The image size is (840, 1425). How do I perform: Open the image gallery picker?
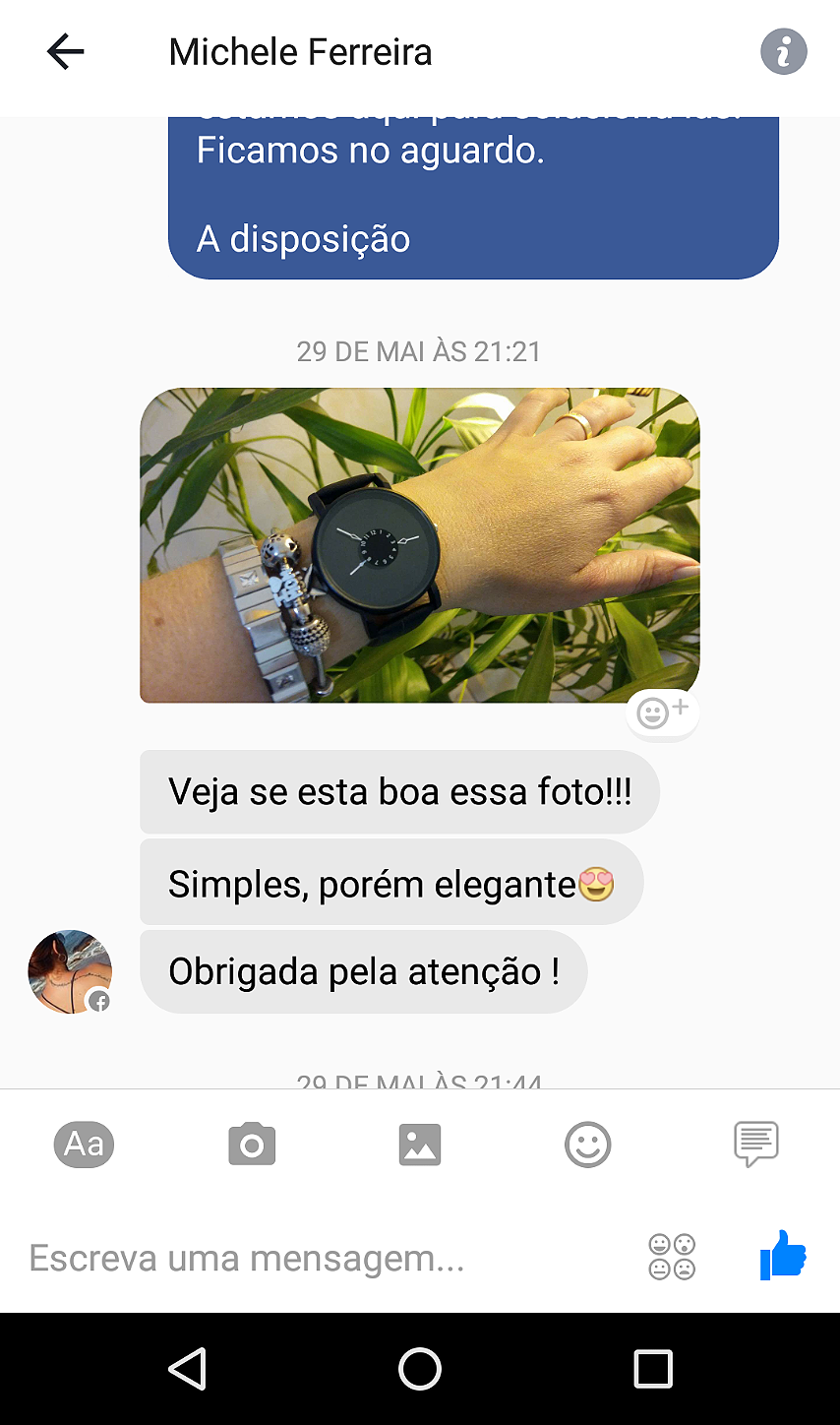(420, 1146)
